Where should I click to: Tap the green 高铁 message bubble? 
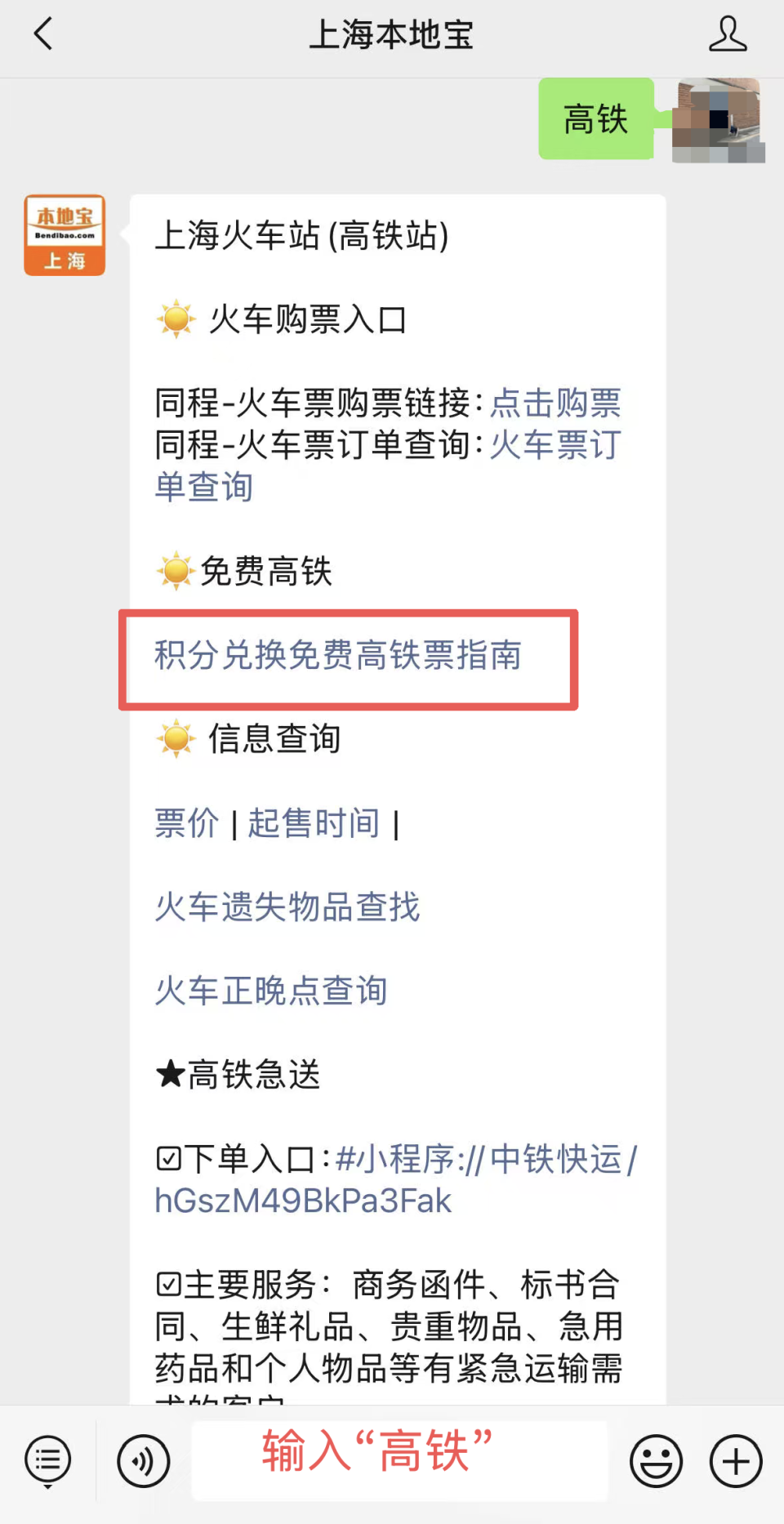tap(595, 121)
